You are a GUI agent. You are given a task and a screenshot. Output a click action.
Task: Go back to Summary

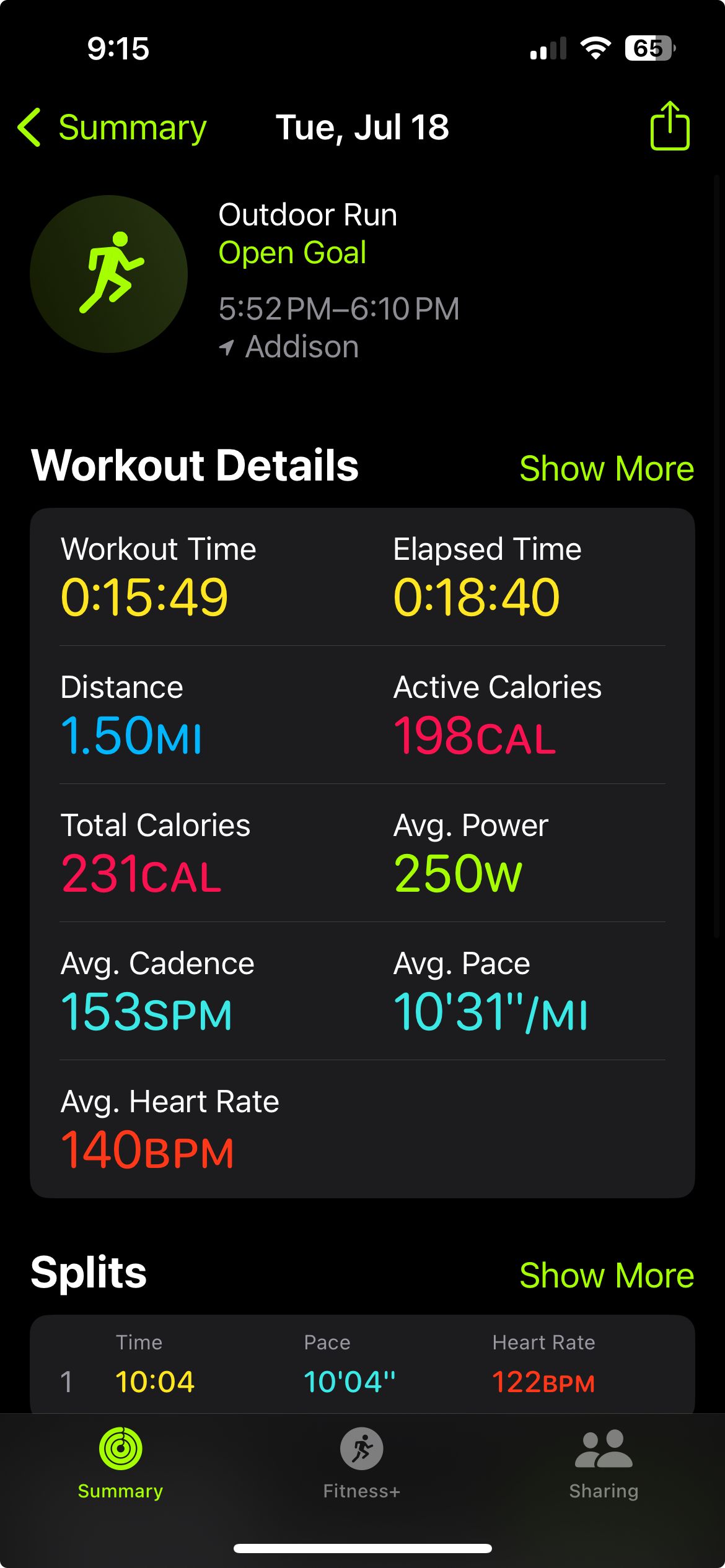[x=112, y=128]
